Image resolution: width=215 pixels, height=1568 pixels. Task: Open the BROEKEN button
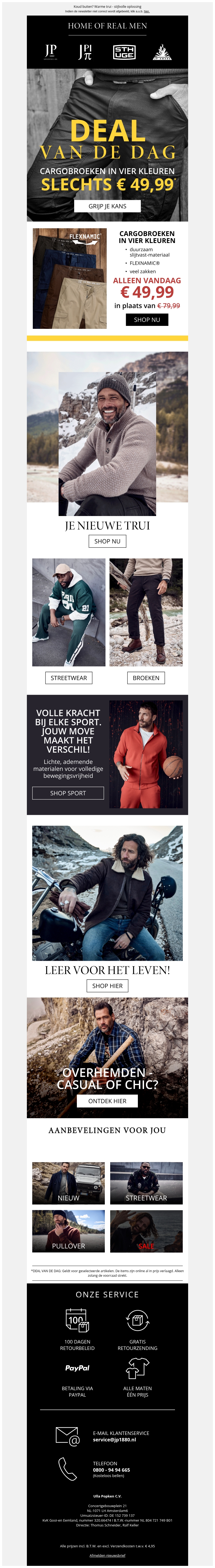point(146,678)
